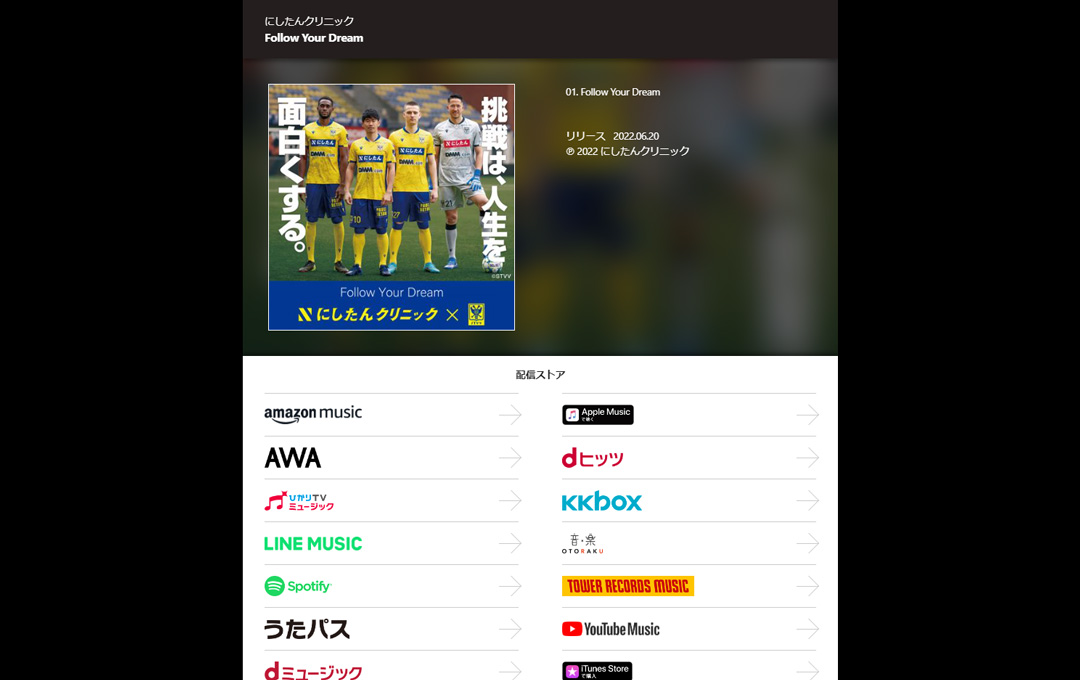Listen on Spotify

coord(298,586)
